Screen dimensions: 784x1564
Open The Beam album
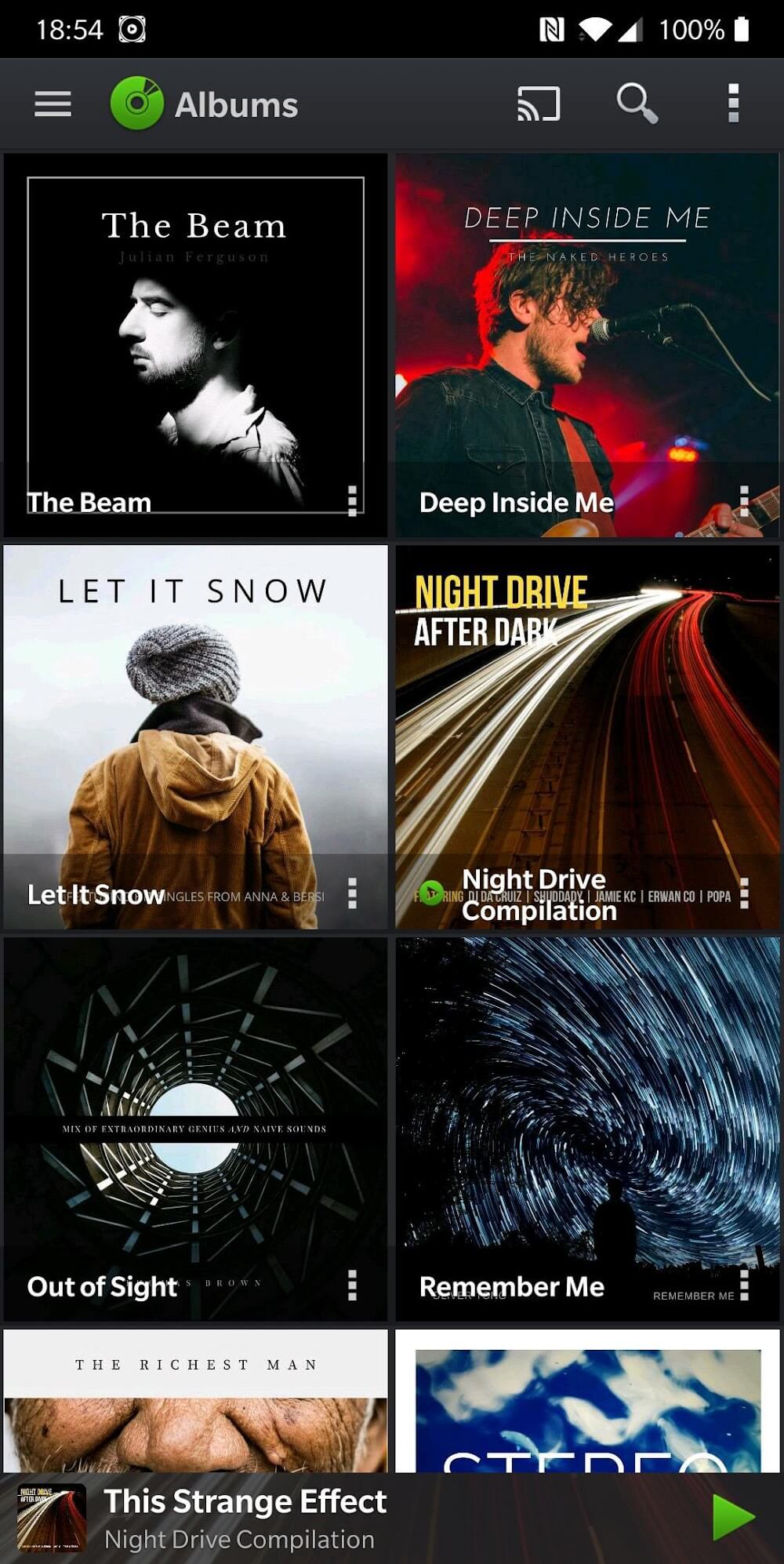coord(195,329)
